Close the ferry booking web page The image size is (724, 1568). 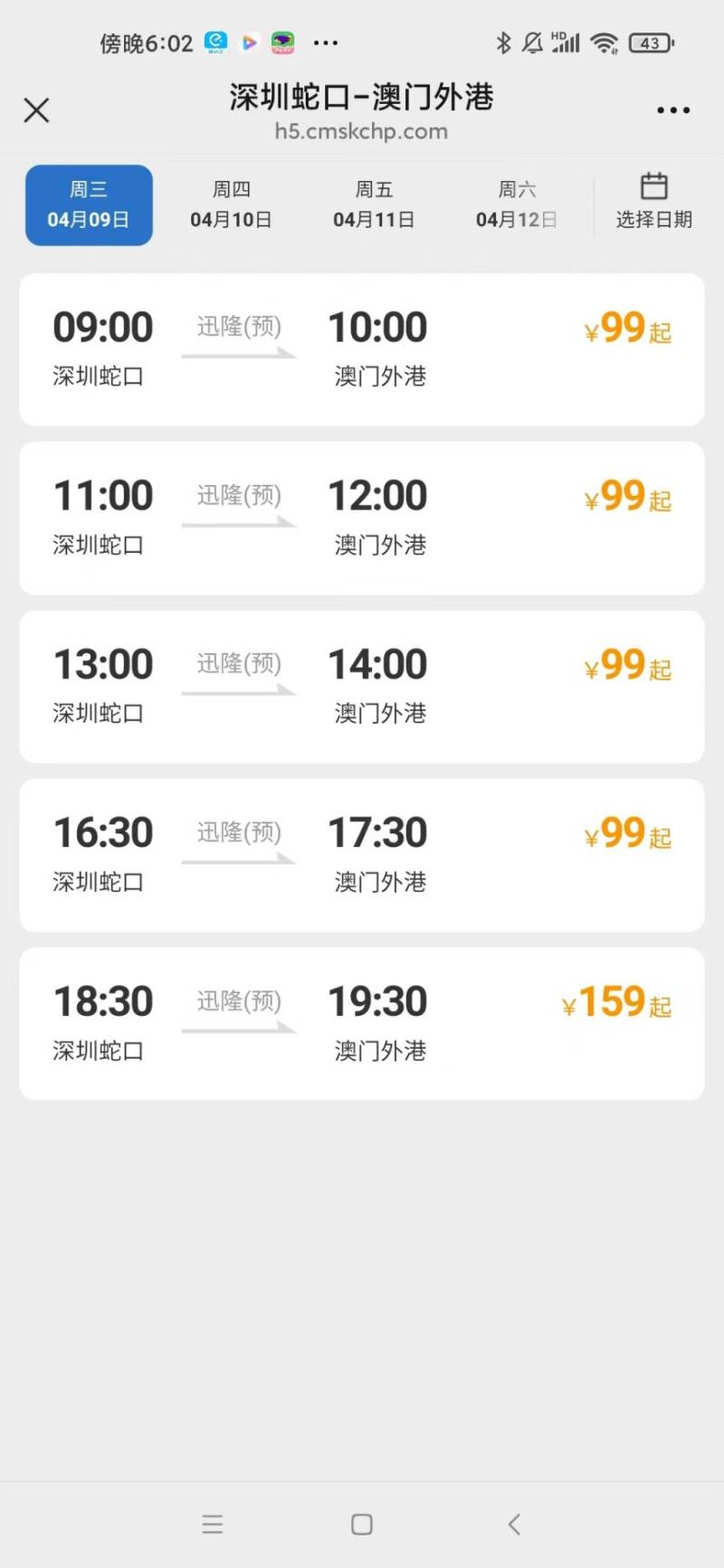click(x=36, y=110)
